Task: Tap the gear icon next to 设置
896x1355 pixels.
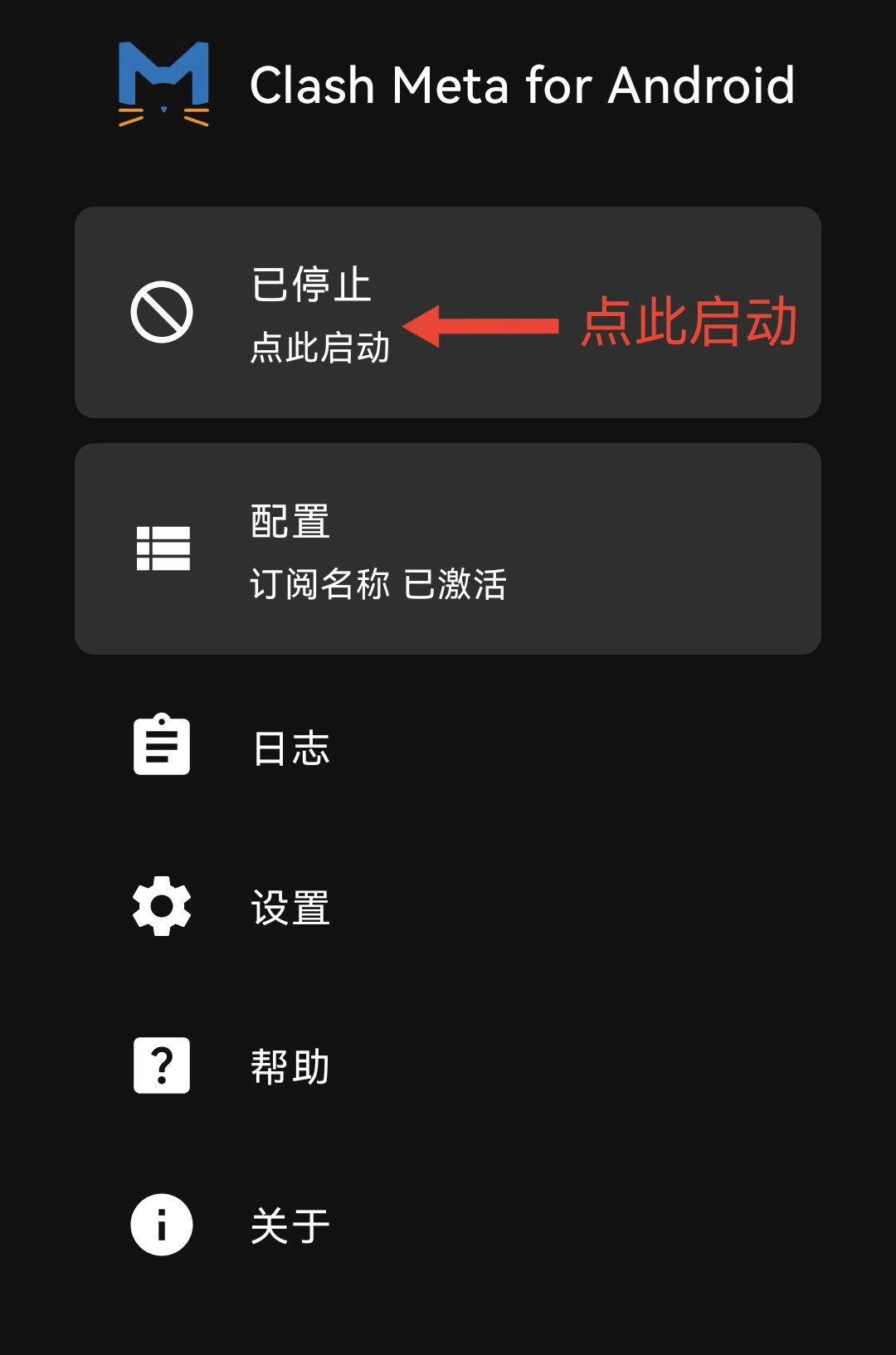Action: (161, 908)
